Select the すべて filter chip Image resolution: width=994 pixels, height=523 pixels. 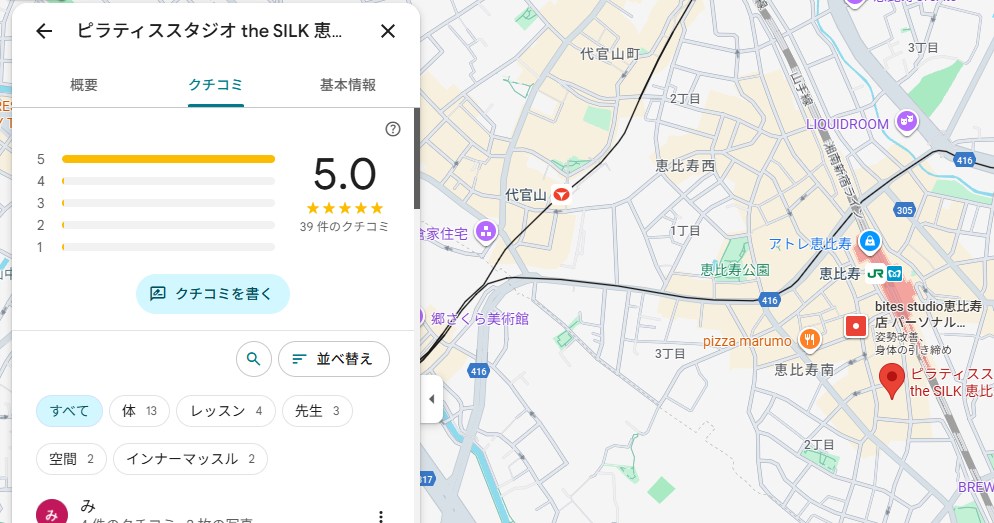[70, 411]
